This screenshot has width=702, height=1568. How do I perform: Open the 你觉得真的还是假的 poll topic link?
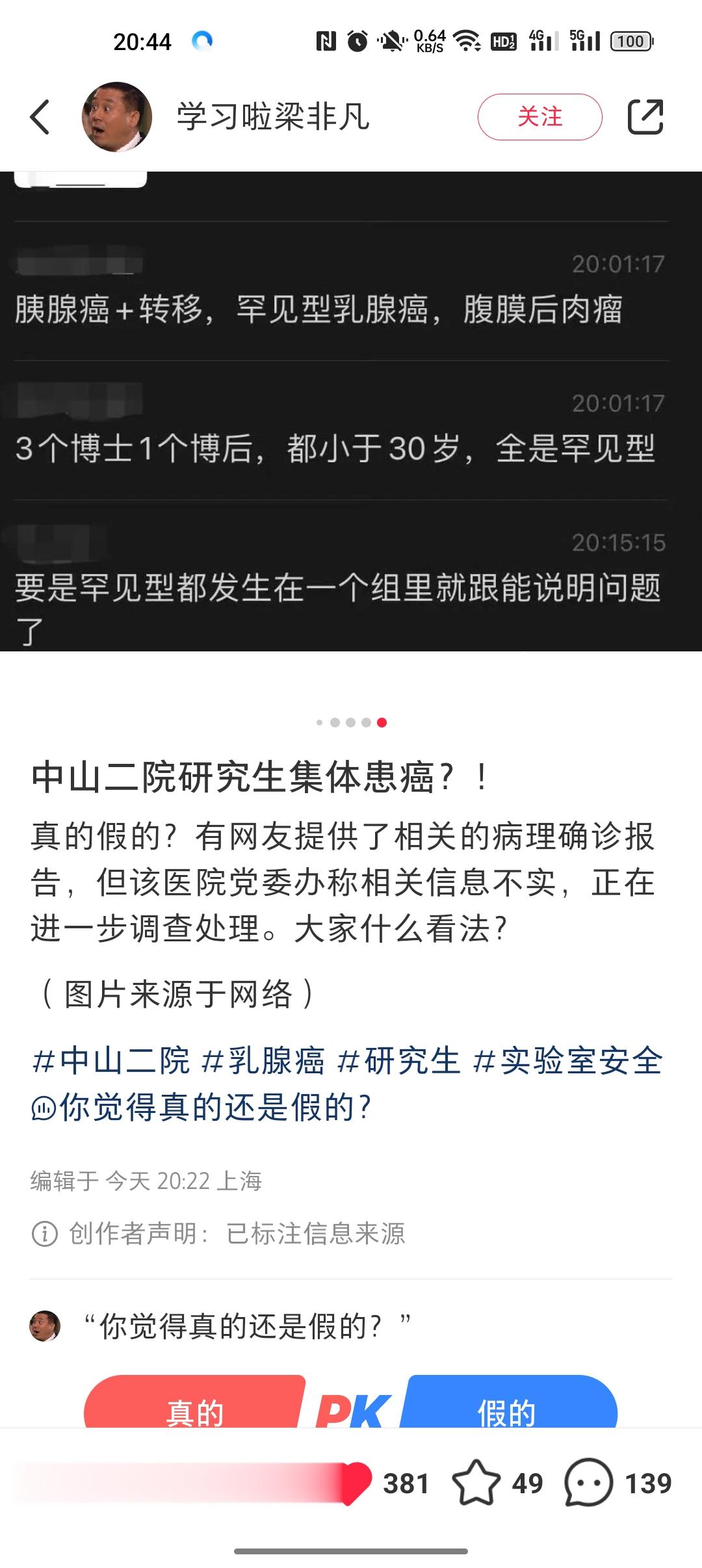click(x=201, y=1107)
